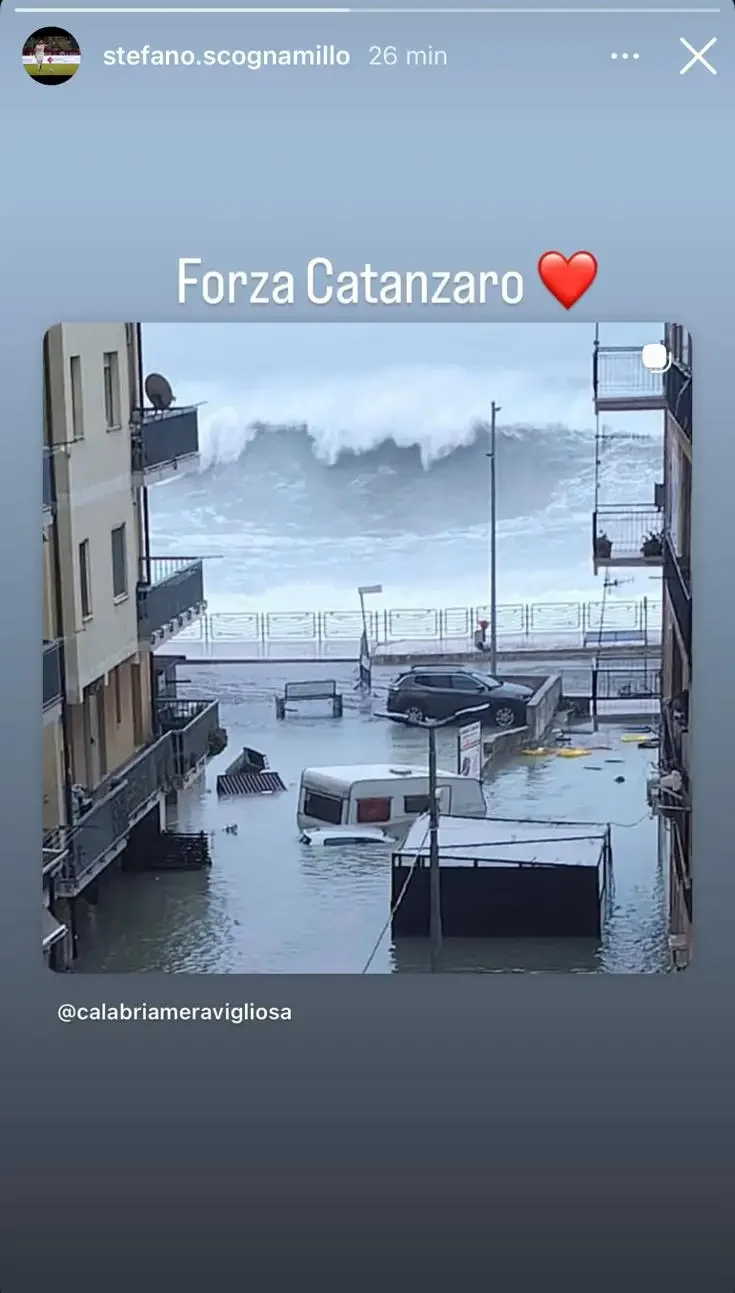Screen dimensions: 735x1293
Task: Tap the stefano.scognamillo username
Action: pos(226,56)
